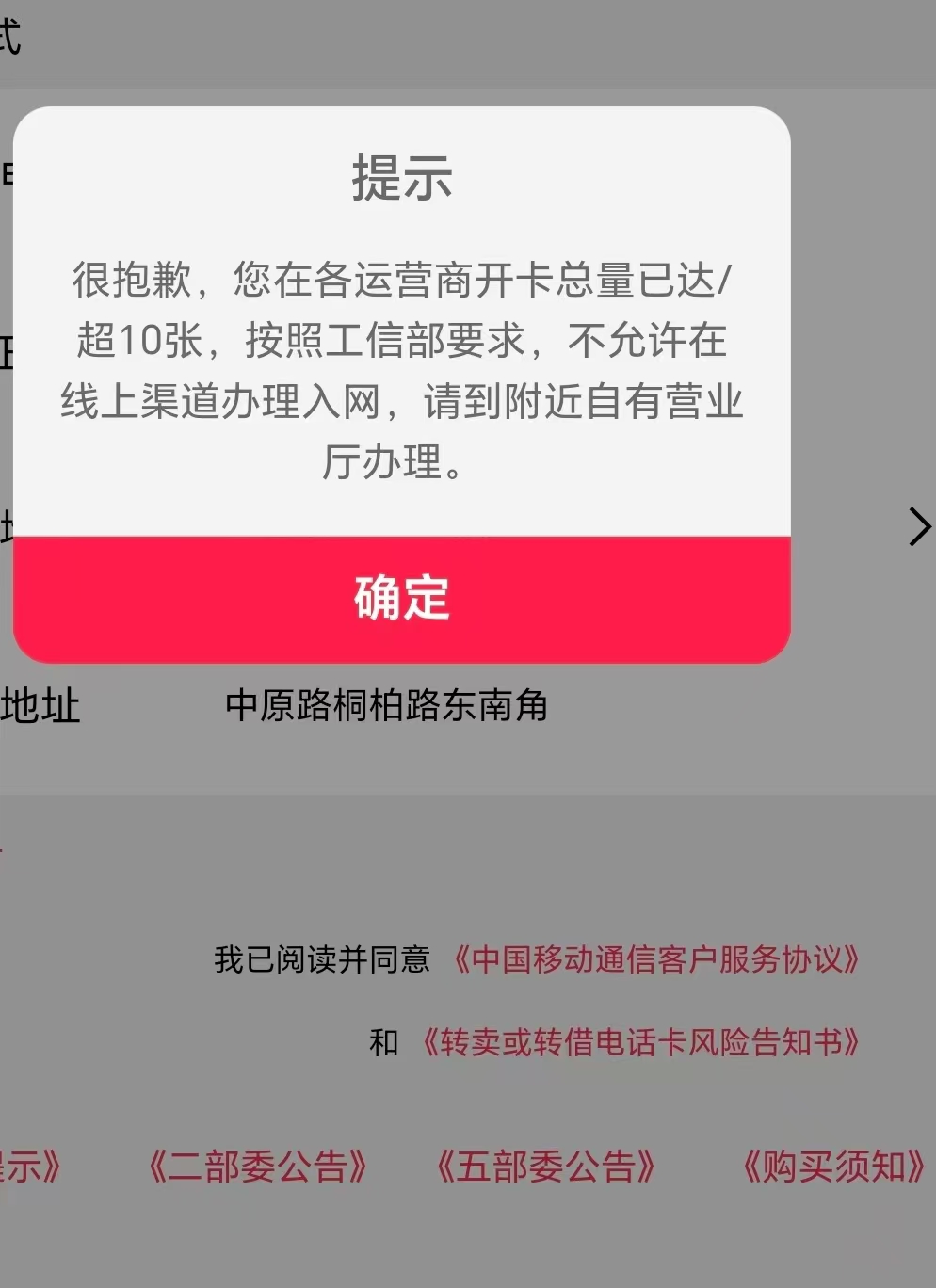Tap the right chevron arrow
936x1288 pixels.
click(918, 527)
